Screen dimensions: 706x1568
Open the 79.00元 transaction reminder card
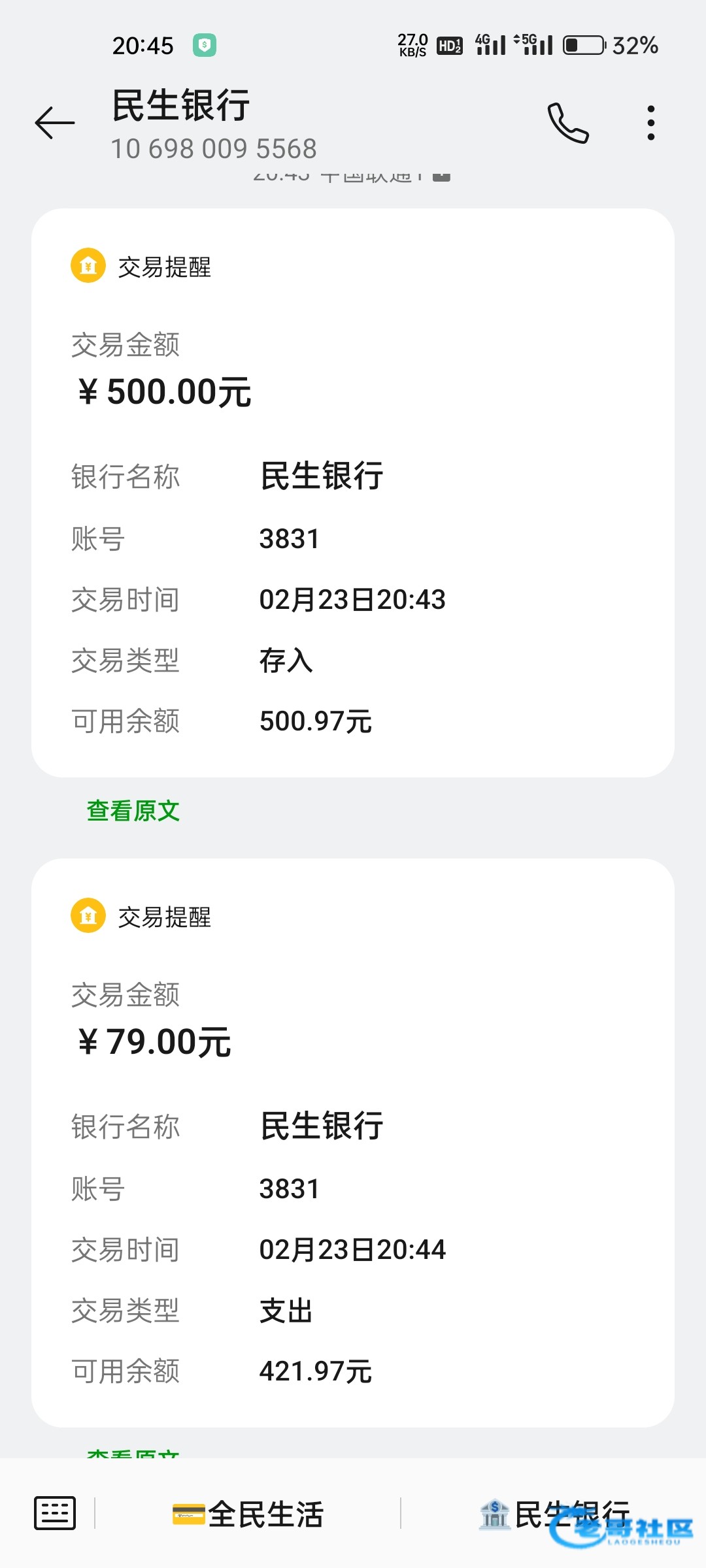click(x=353, y=1143)
